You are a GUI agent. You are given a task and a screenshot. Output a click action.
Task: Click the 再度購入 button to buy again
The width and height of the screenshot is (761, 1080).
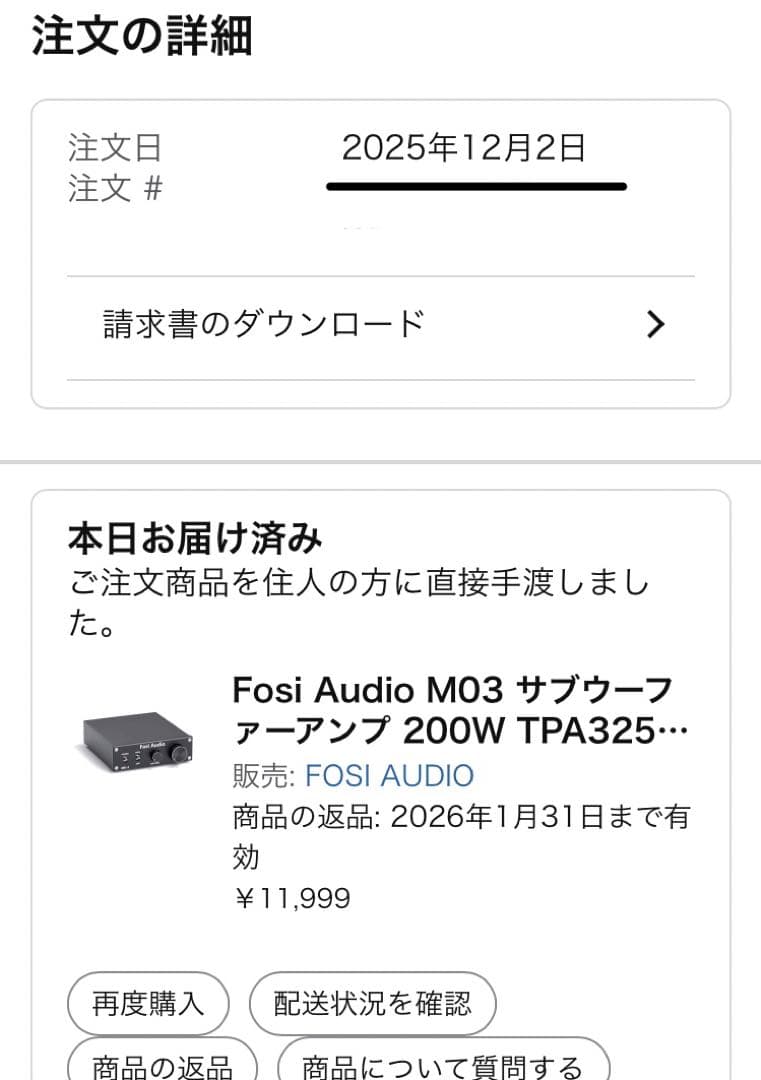click(146, 1004)
